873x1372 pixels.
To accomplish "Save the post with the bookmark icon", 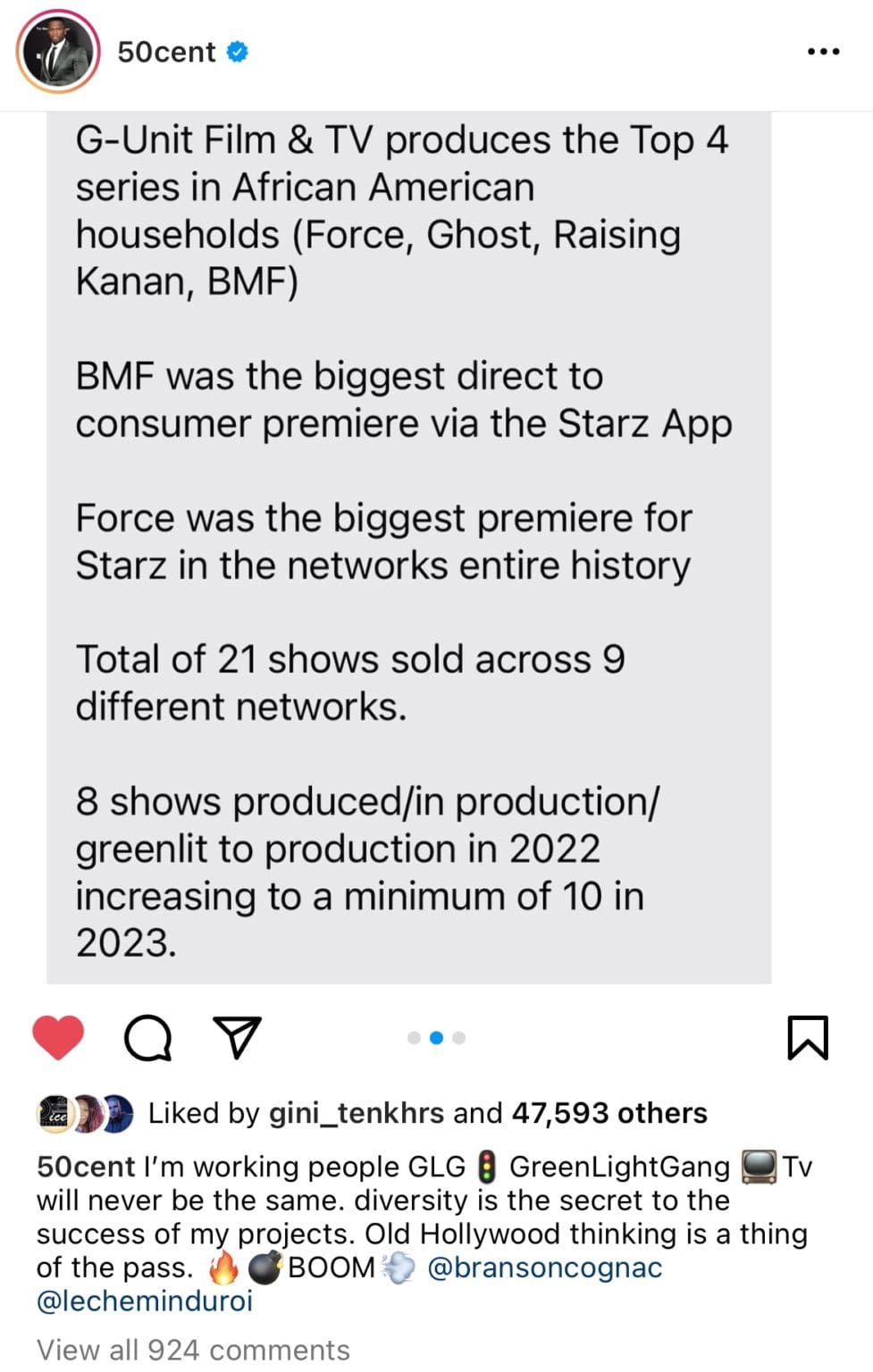I will [808, 1037].
